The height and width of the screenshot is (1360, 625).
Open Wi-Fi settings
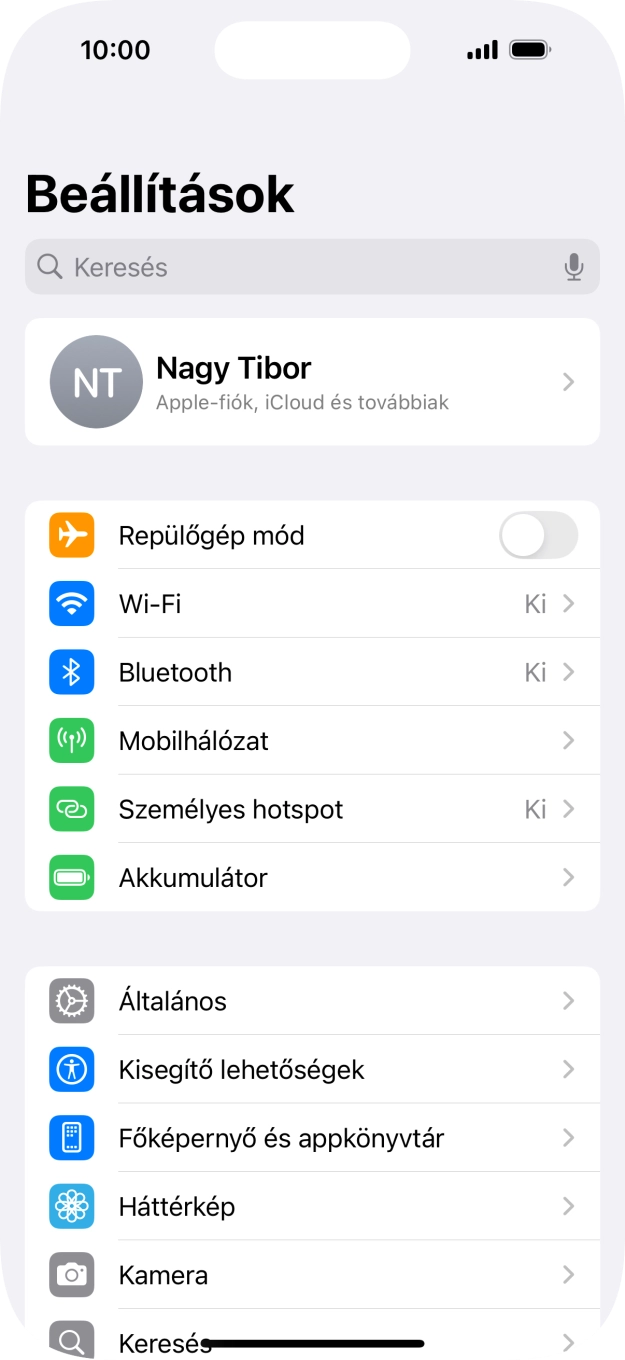[x=312, y=604]
